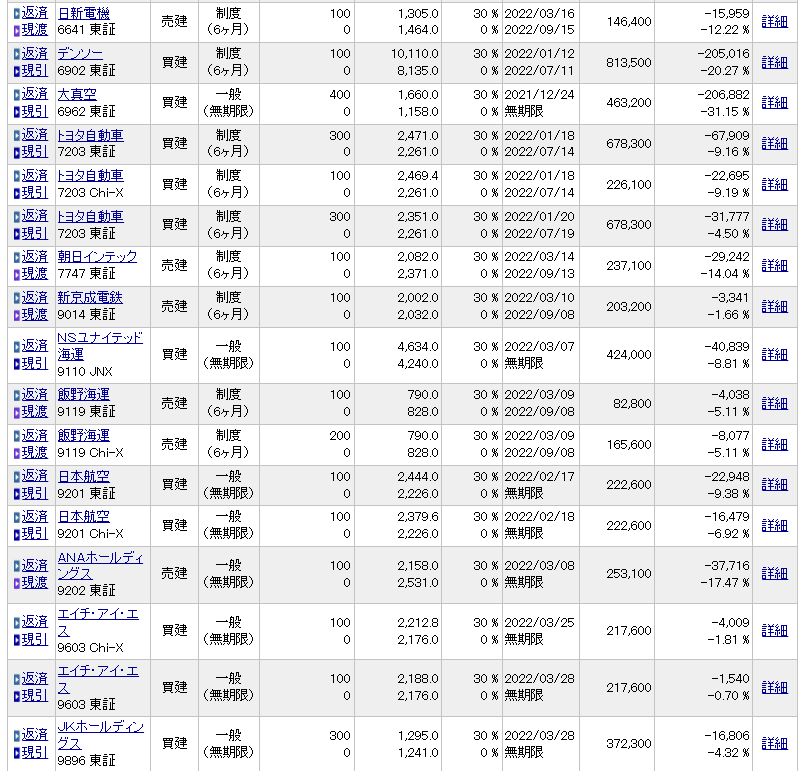Select 現渡 for the 朝日インテック position
The image size is (804, 771).
(x=34, y=274)
